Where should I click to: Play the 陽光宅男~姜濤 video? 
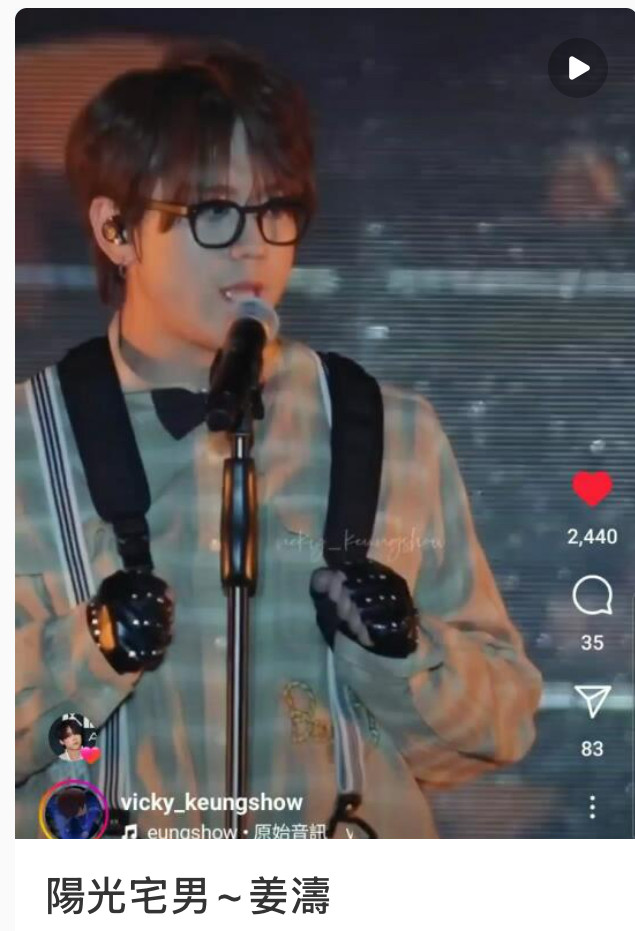[x=578, y=68]
